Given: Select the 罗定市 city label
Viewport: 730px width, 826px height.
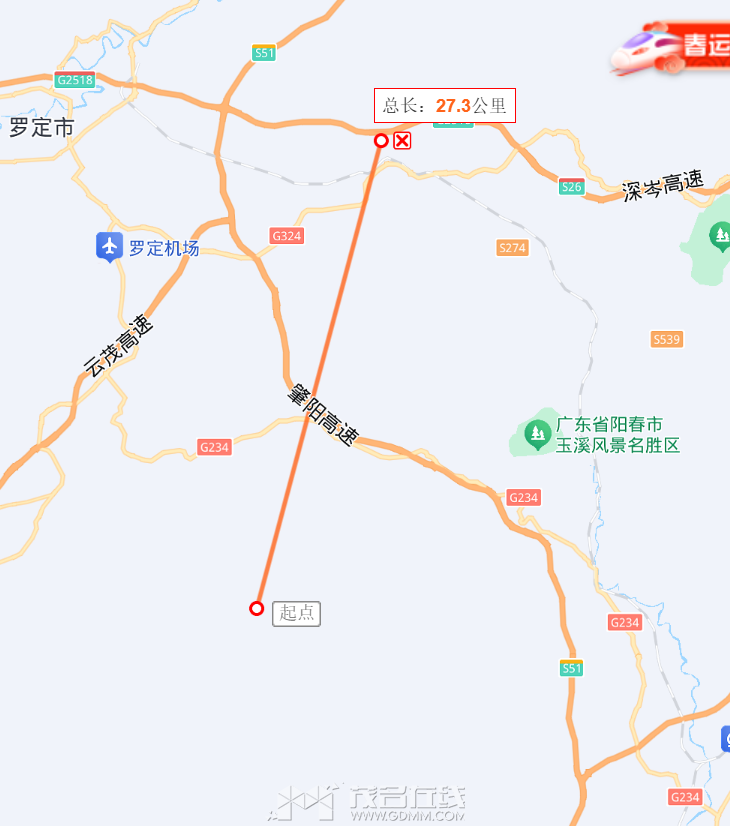Looking at the screenshot, I should pyautogui.click(x=40, y=127).
